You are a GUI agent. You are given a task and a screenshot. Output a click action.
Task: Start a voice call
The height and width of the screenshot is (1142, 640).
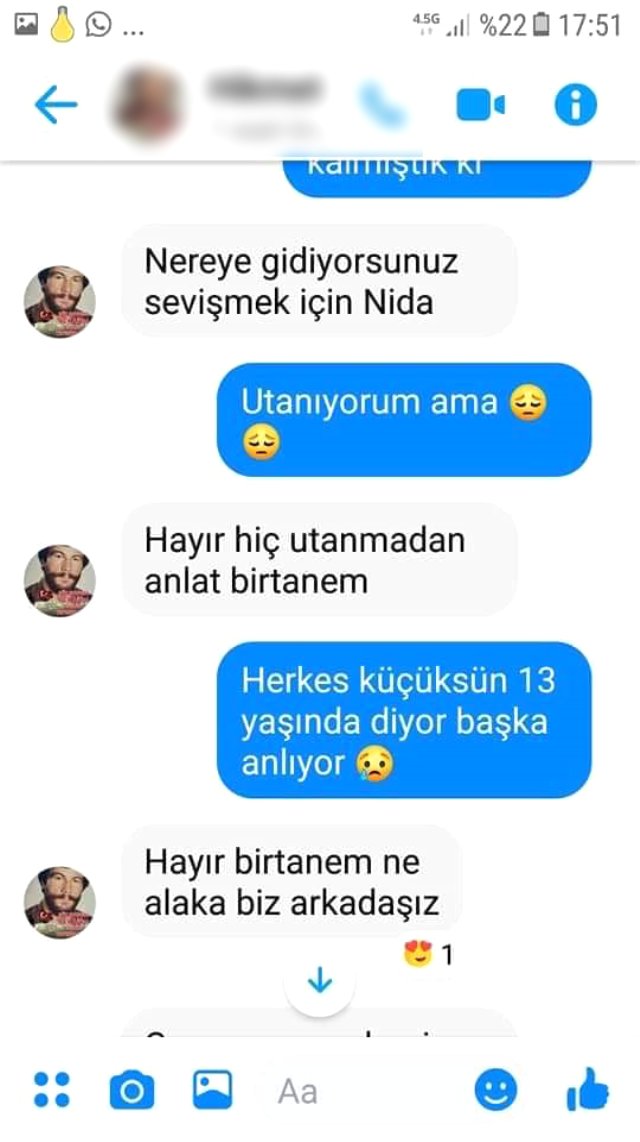click(381, 104)
